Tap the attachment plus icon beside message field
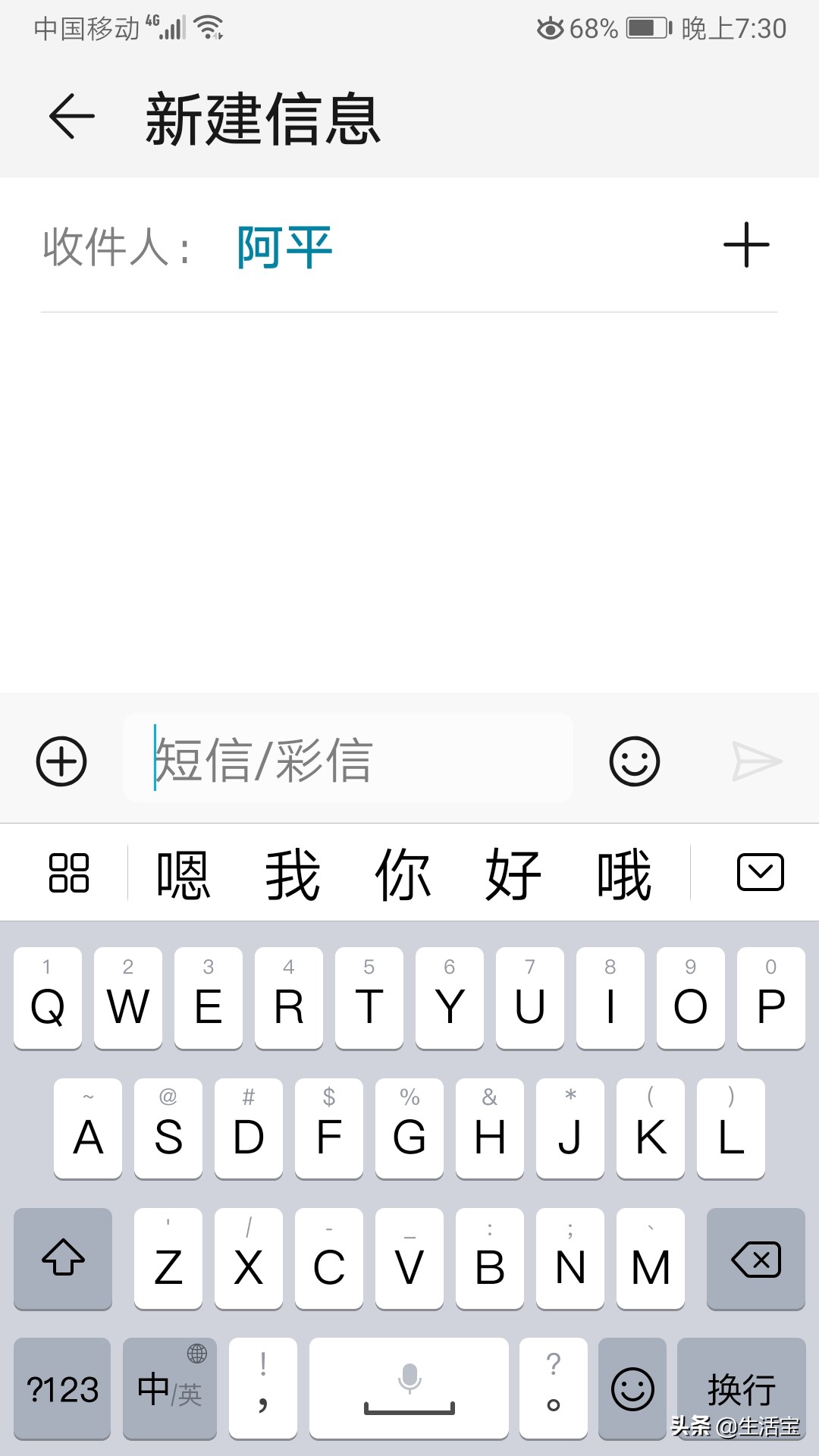Image resolution: width=819 pixels, height=1456 pixels. [61, 762]
